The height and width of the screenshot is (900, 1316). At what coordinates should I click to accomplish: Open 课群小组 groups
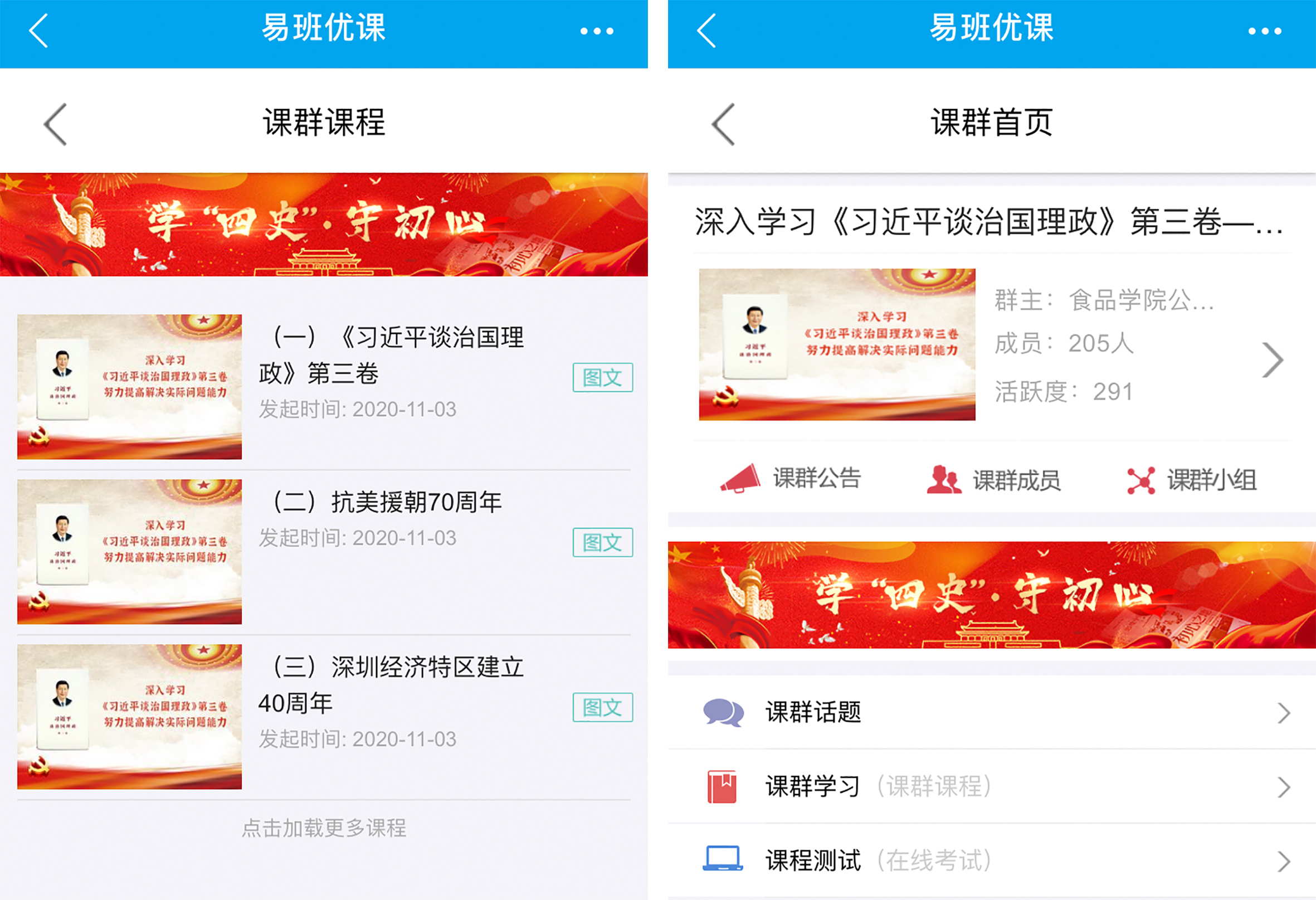(1192, 480)
